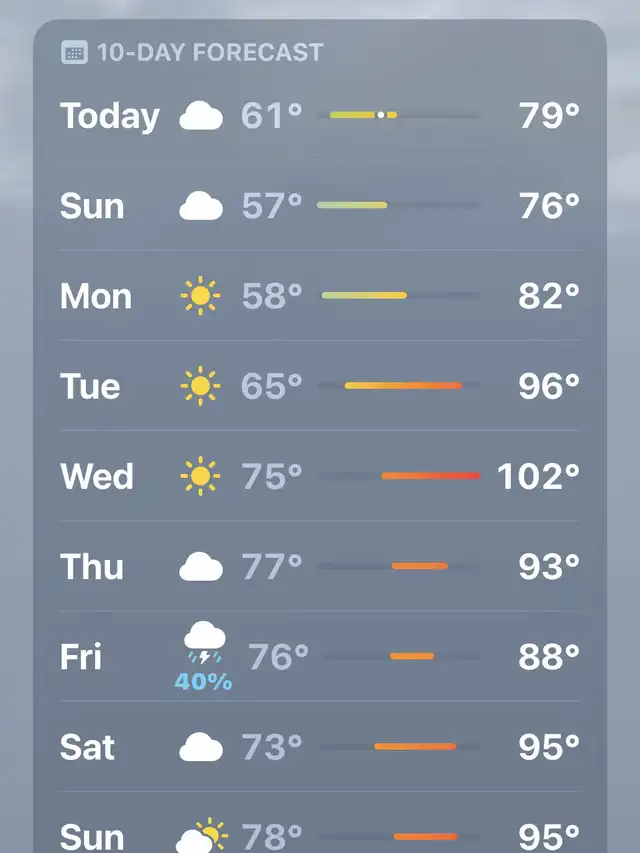This screenshot has width=640, height=853.
Task: Open Tuesday's sunny 96° forecast
Action: (x=320, y=386)
